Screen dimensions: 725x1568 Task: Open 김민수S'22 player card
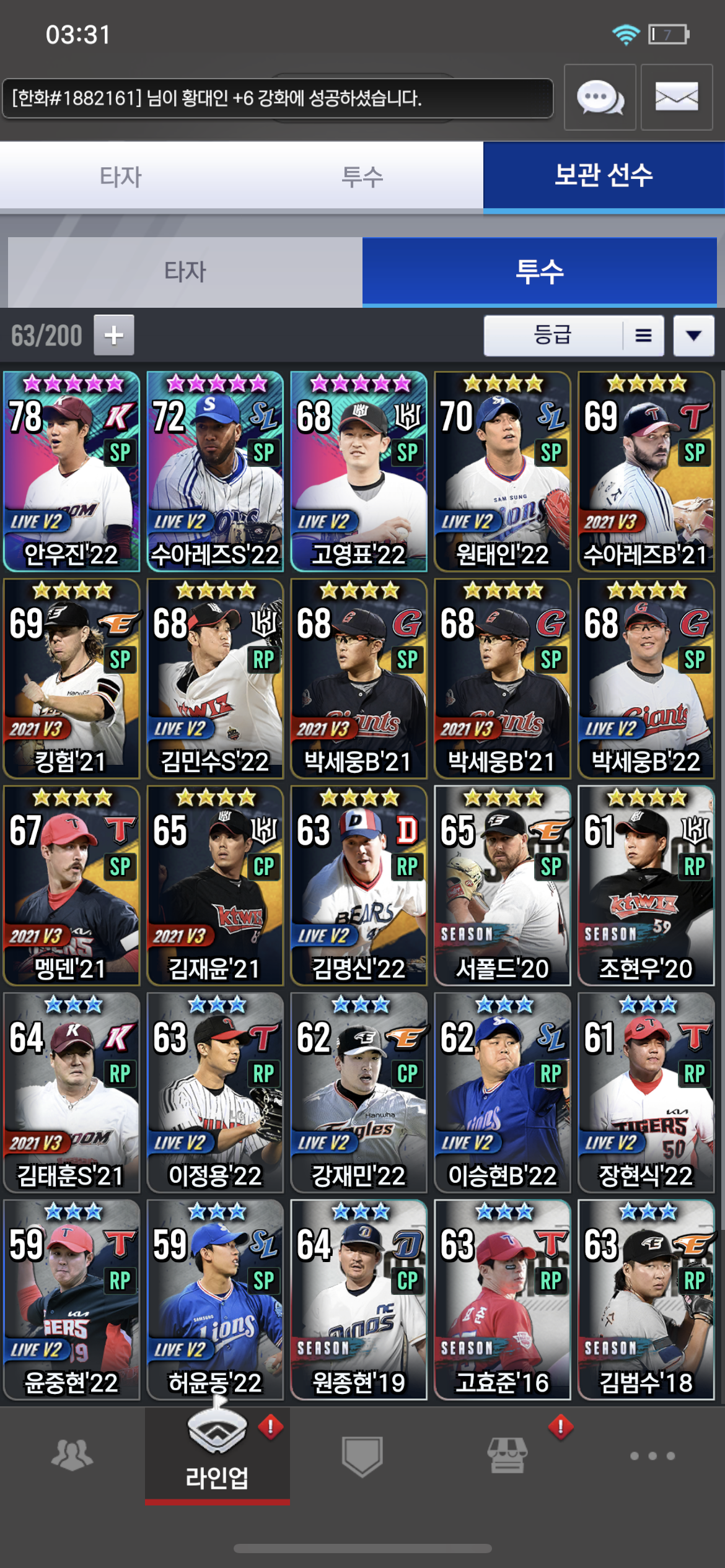[x=215, y=678]
